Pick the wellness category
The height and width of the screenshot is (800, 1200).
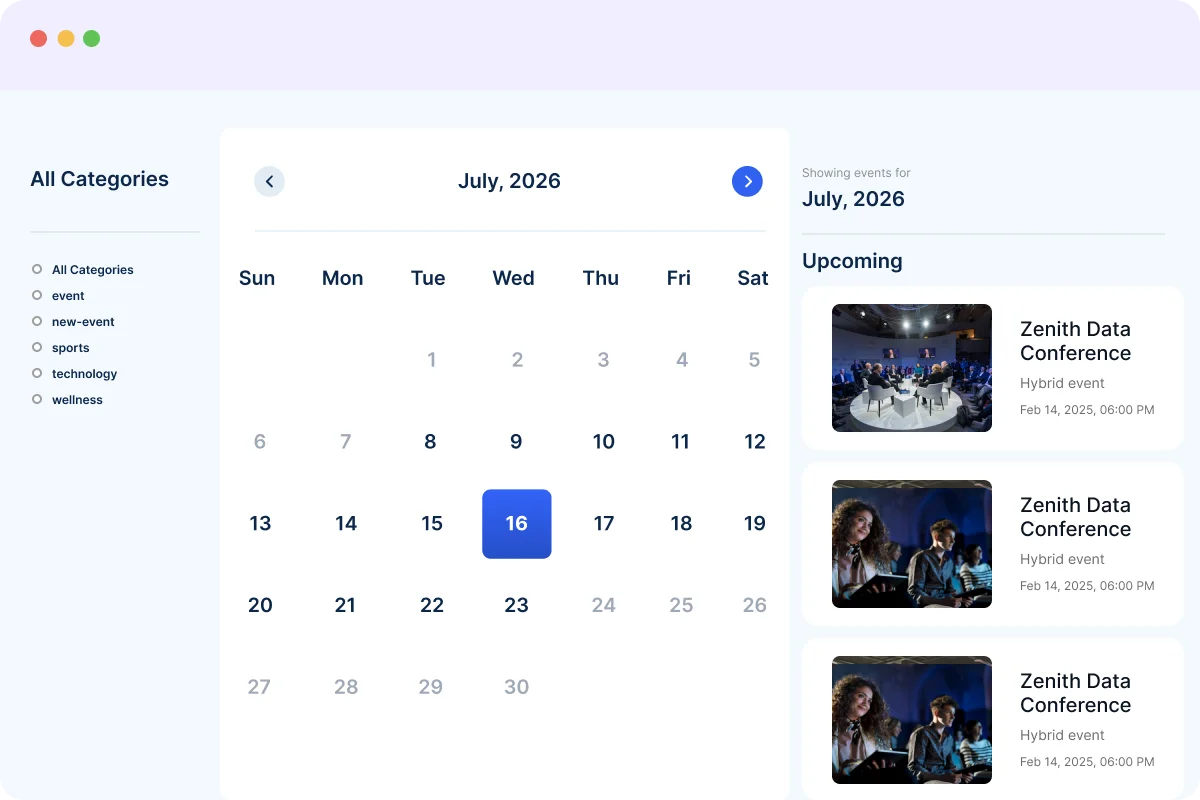pos(76,400)
